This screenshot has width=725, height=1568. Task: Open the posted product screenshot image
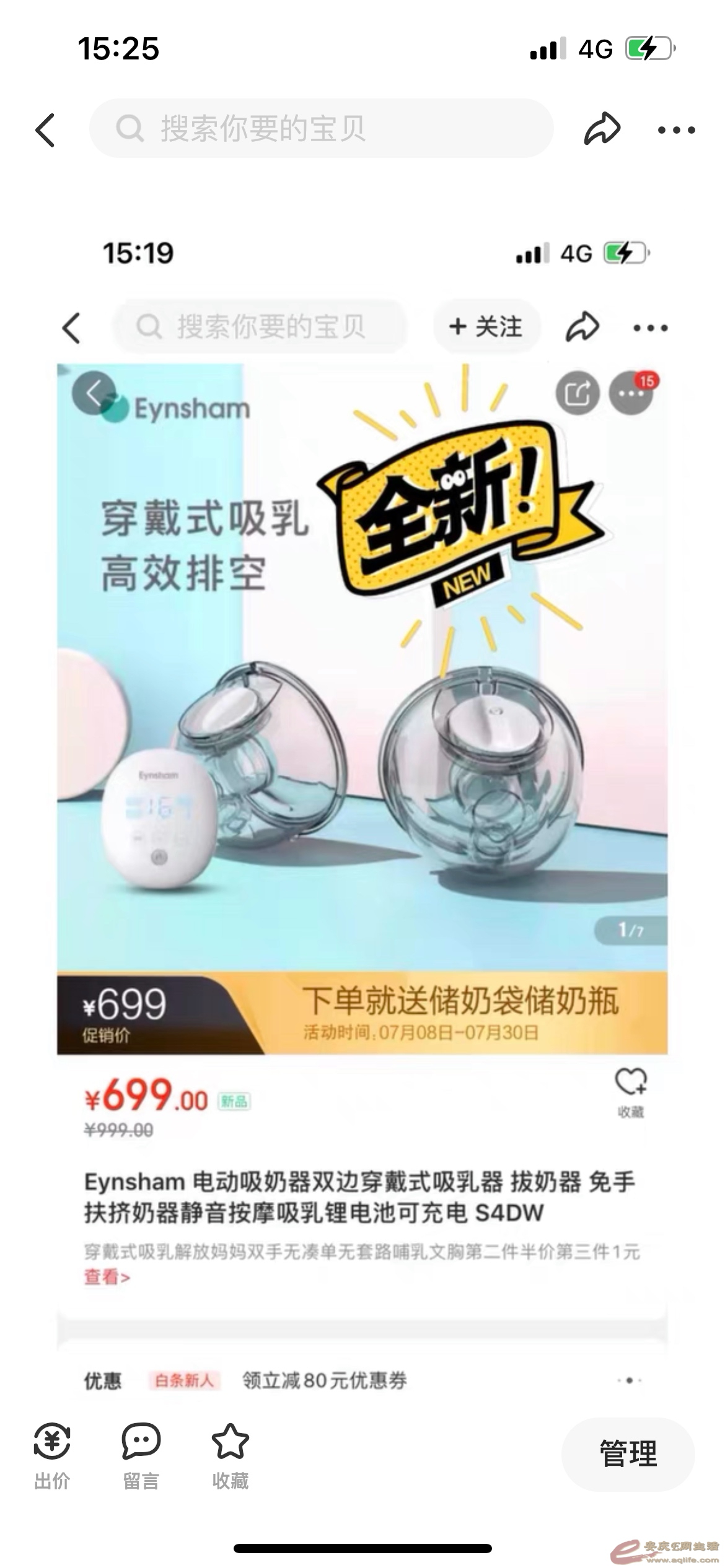[362, 805]
